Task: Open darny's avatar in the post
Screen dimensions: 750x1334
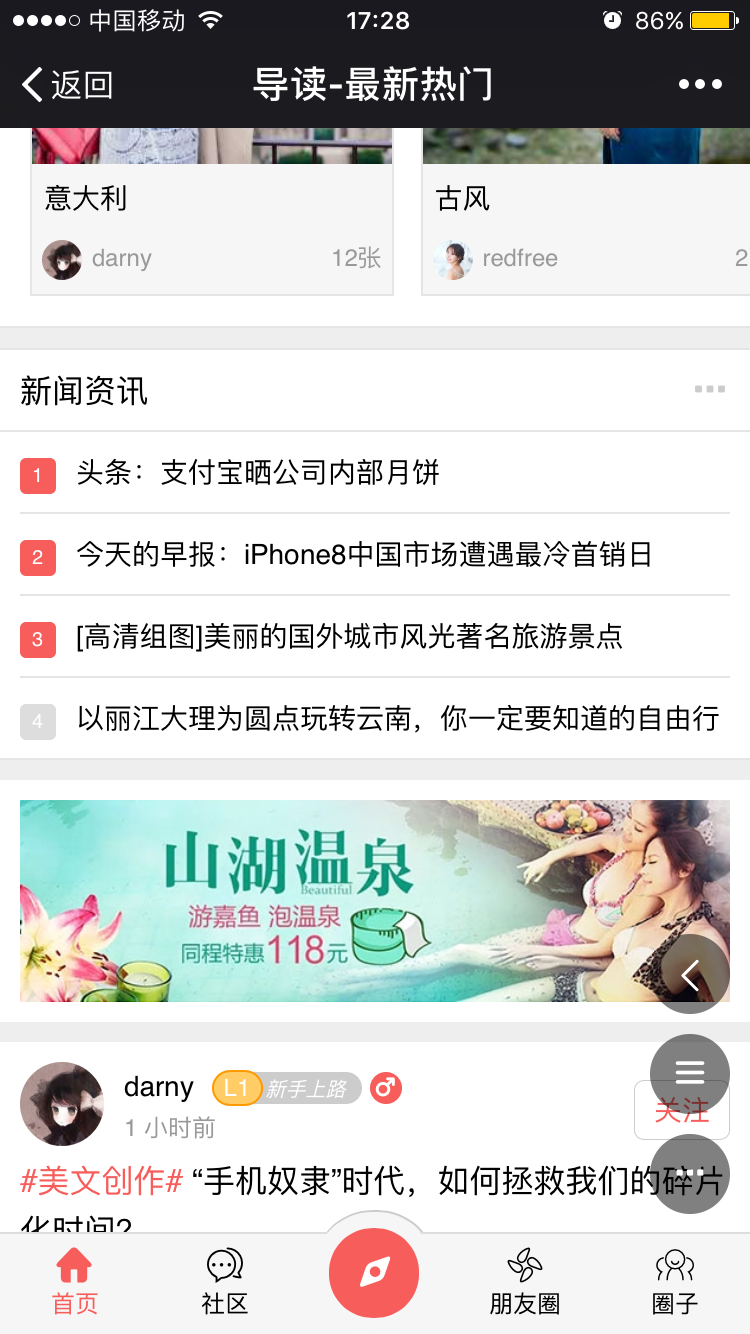Action: pos(62,1104)
